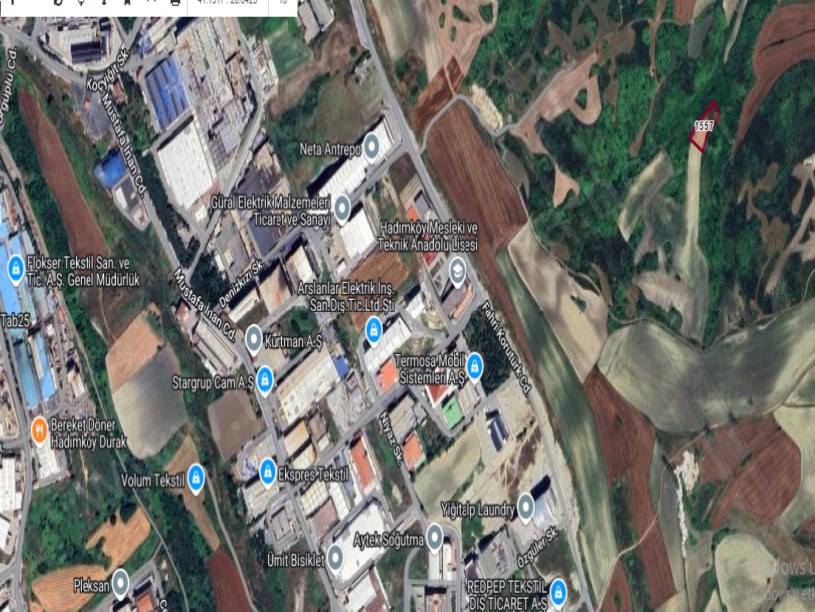Viewport: 815px width, 612px height.
Task: Open the Arslanlar Elektrik place pin
Action: point(373,328)
